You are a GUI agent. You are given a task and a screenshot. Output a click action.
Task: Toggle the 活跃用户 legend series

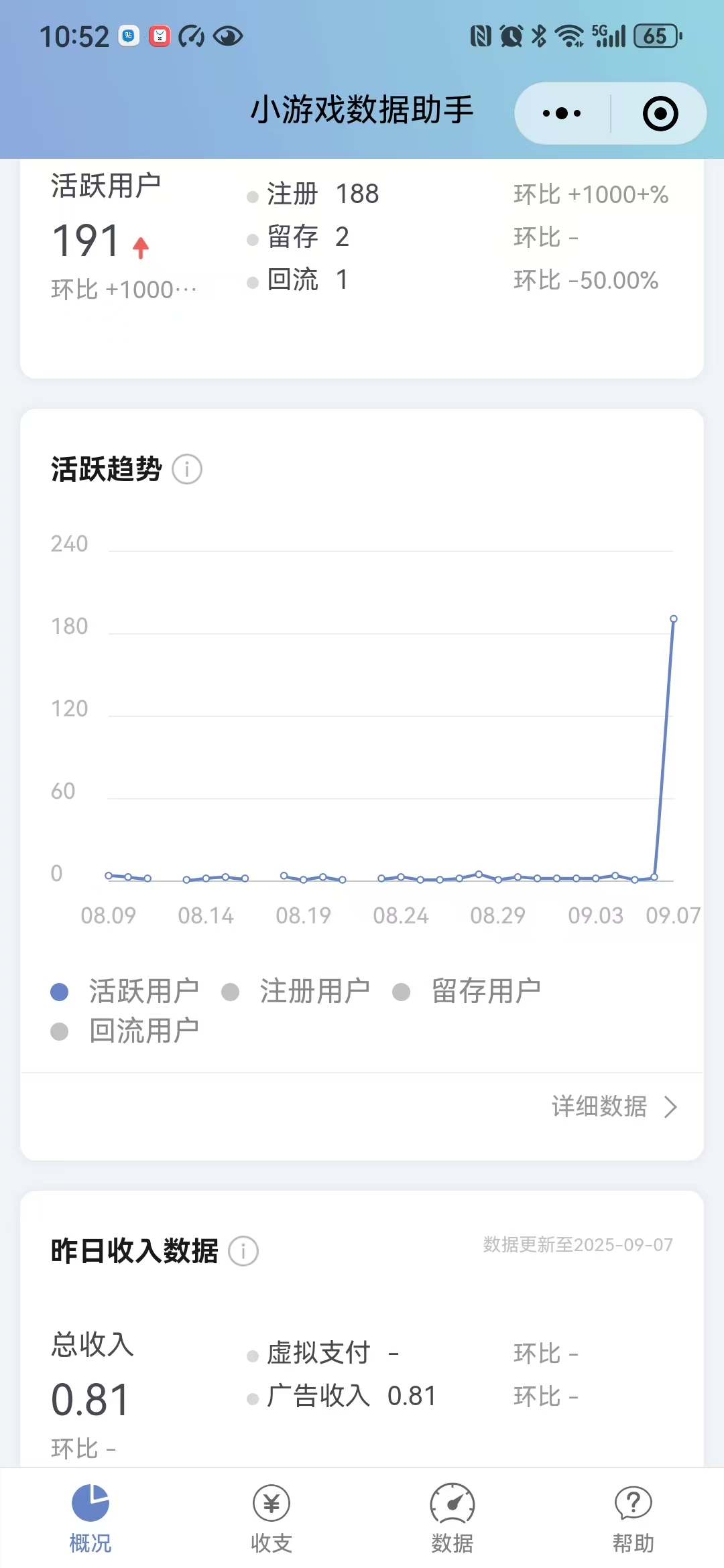(125, 992)
